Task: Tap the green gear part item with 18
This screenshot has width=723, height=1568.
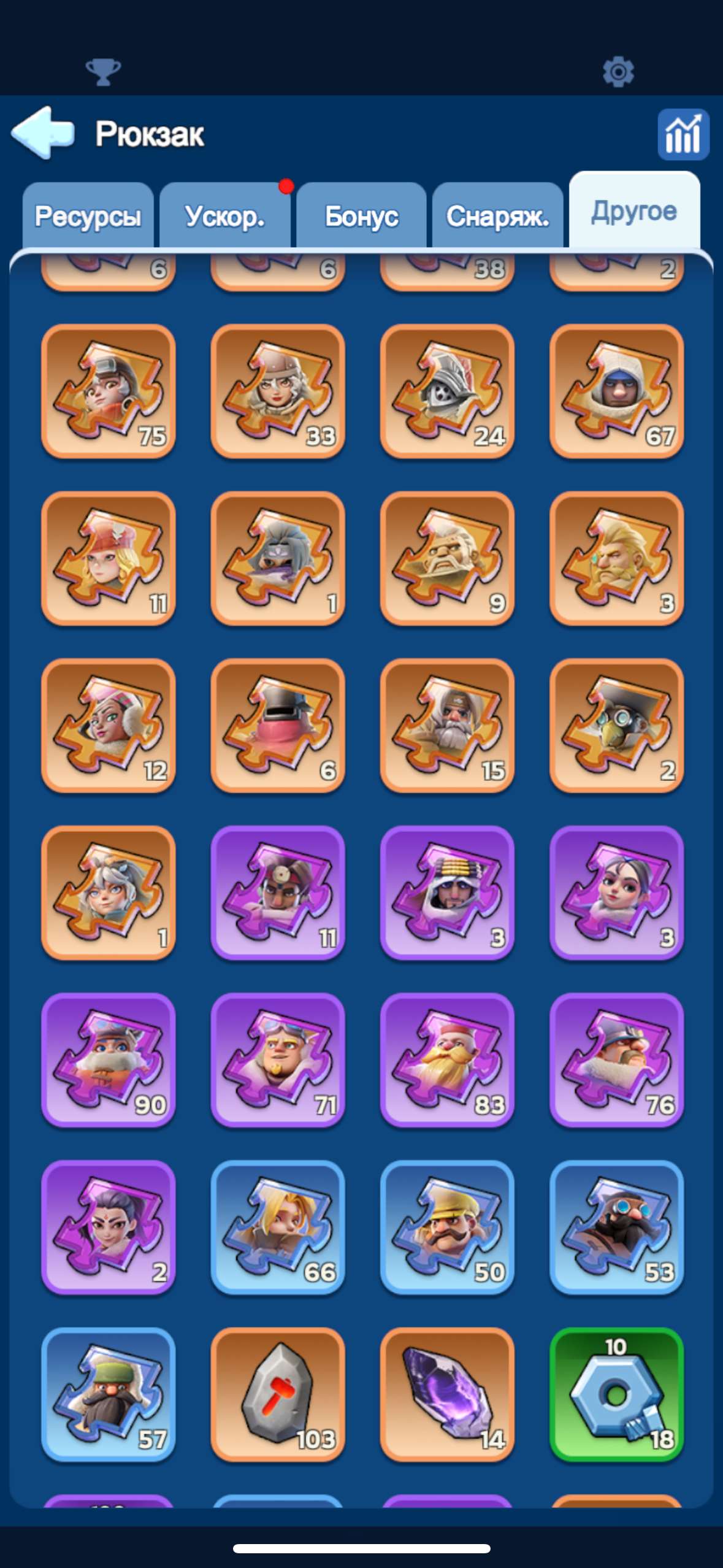Action: click(x=616, y=1394)
